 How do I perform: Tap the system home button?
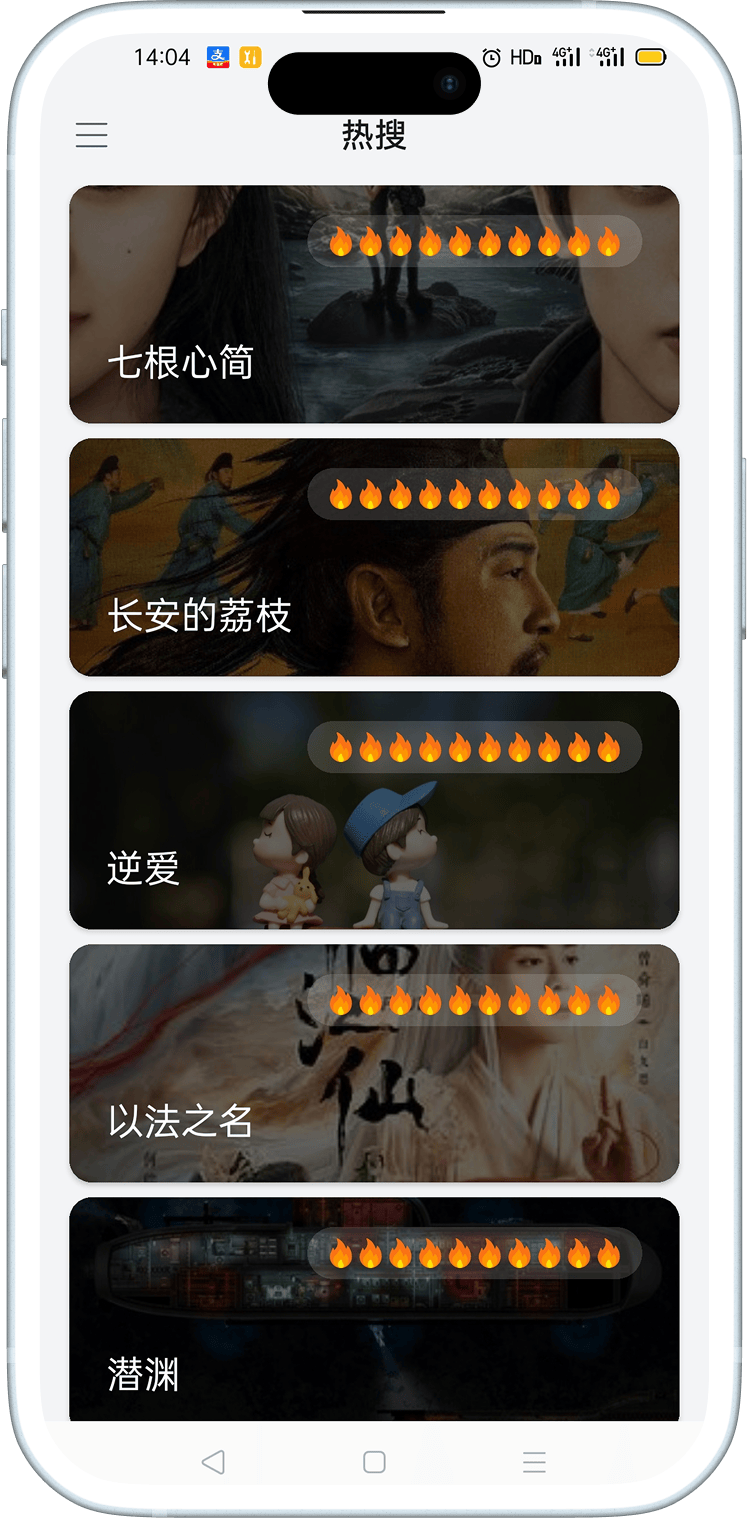tap(374, 1462)
